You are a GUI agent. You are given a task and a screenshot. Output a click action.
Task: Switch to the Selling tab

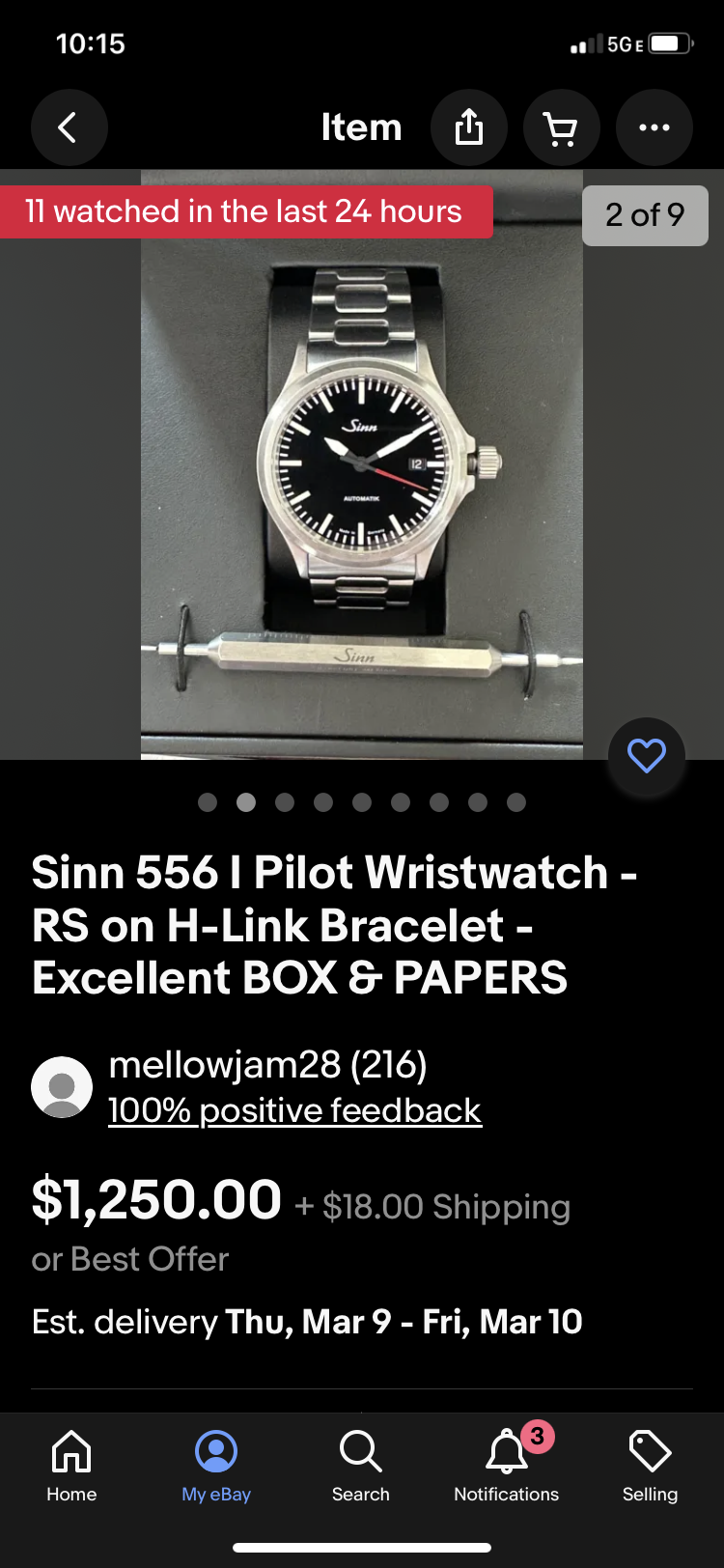650,1465
